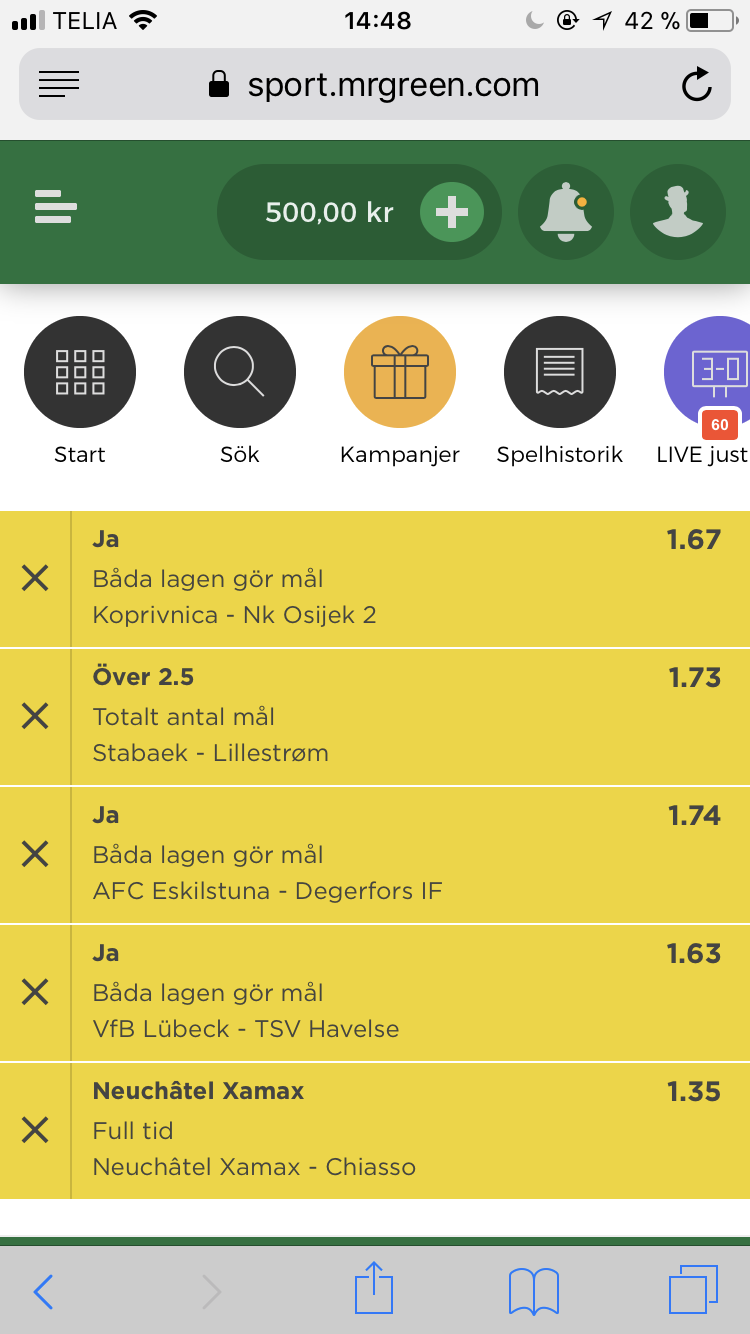Remove Neuchâtel Xamax - Chiasso bet
Viewport: 750px width, 1334px height.
point(35,1130)
